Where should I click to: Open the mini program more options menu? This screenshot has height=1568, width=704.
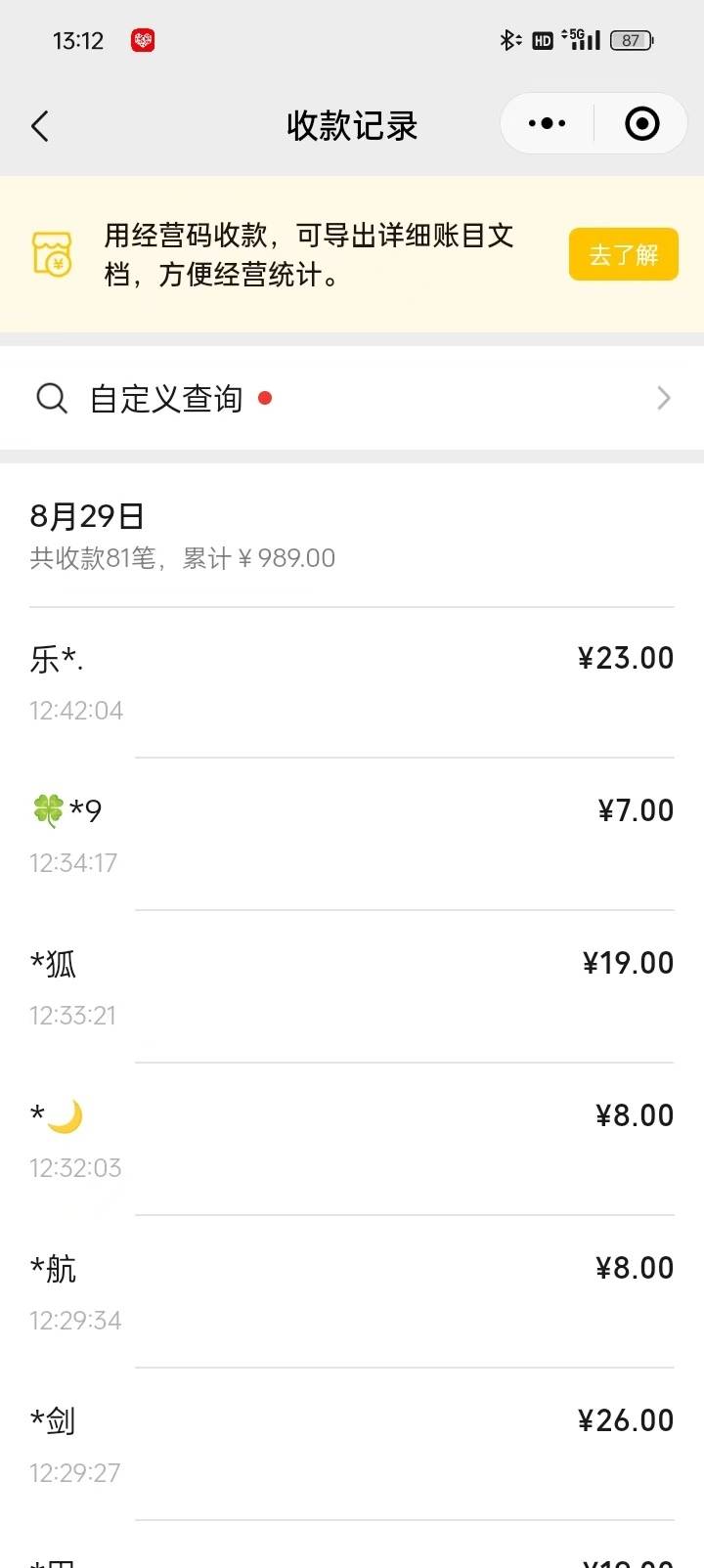coord(547,124)
